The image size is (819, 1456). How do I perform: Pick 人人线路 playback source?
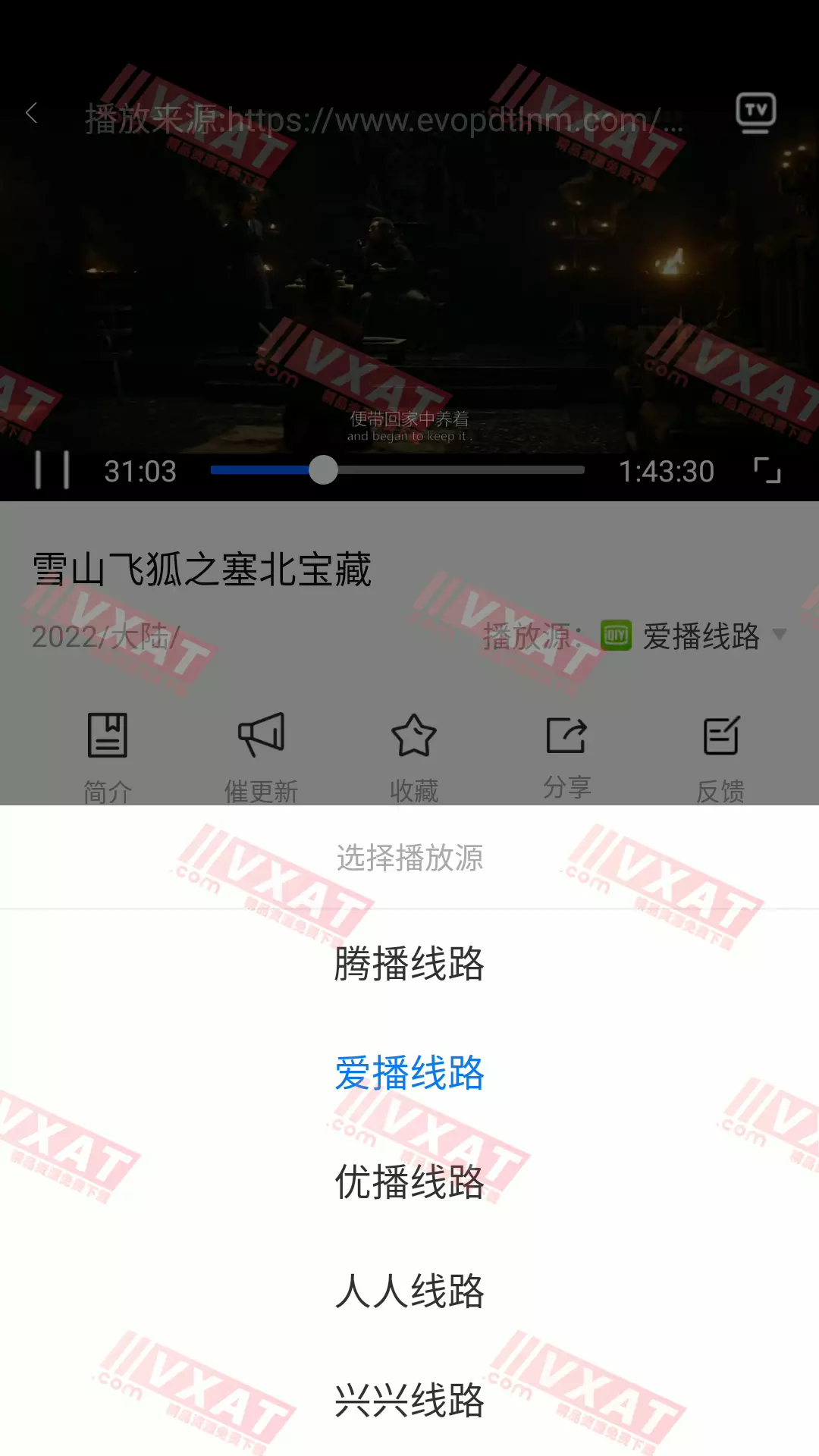pos(409,1291)
